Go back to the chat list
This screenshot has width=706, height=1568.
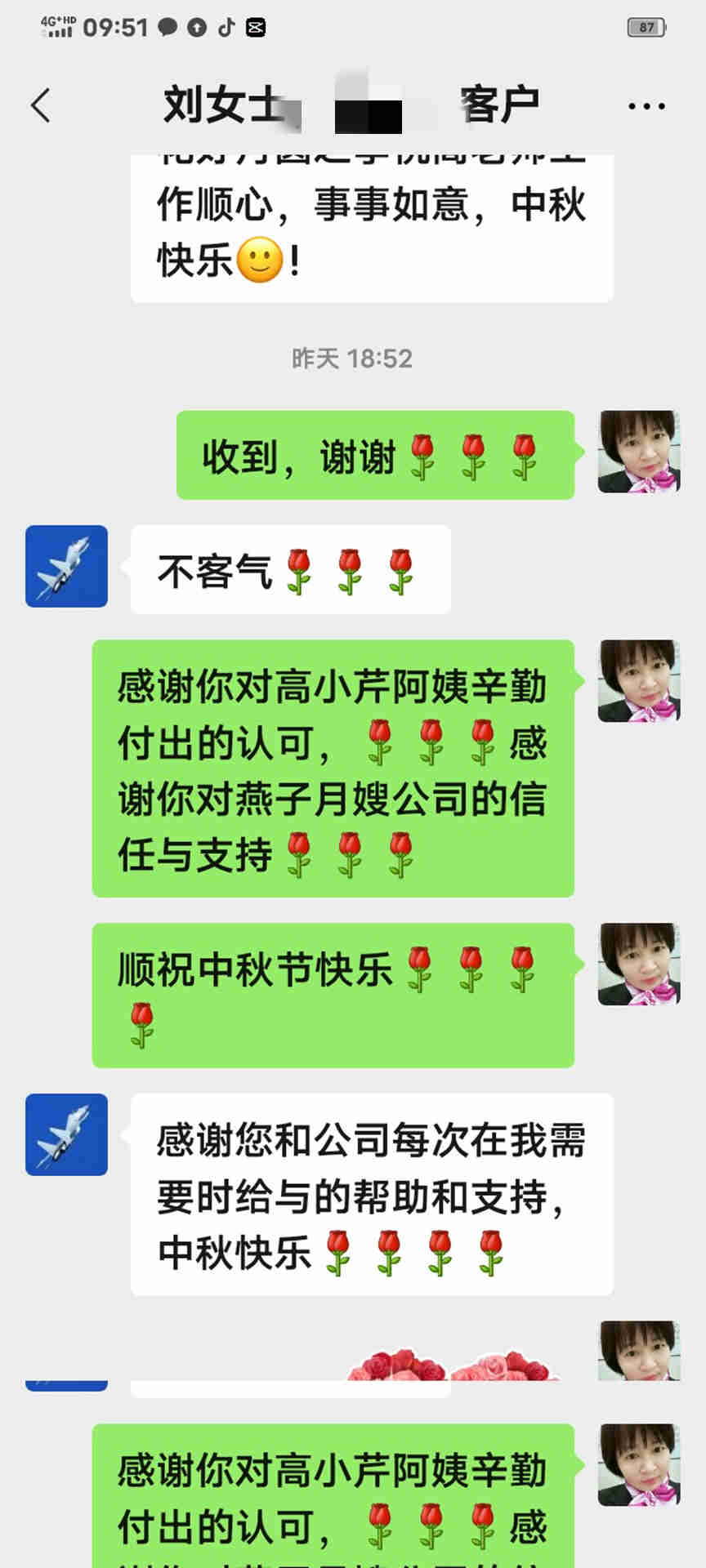(41, 105)
